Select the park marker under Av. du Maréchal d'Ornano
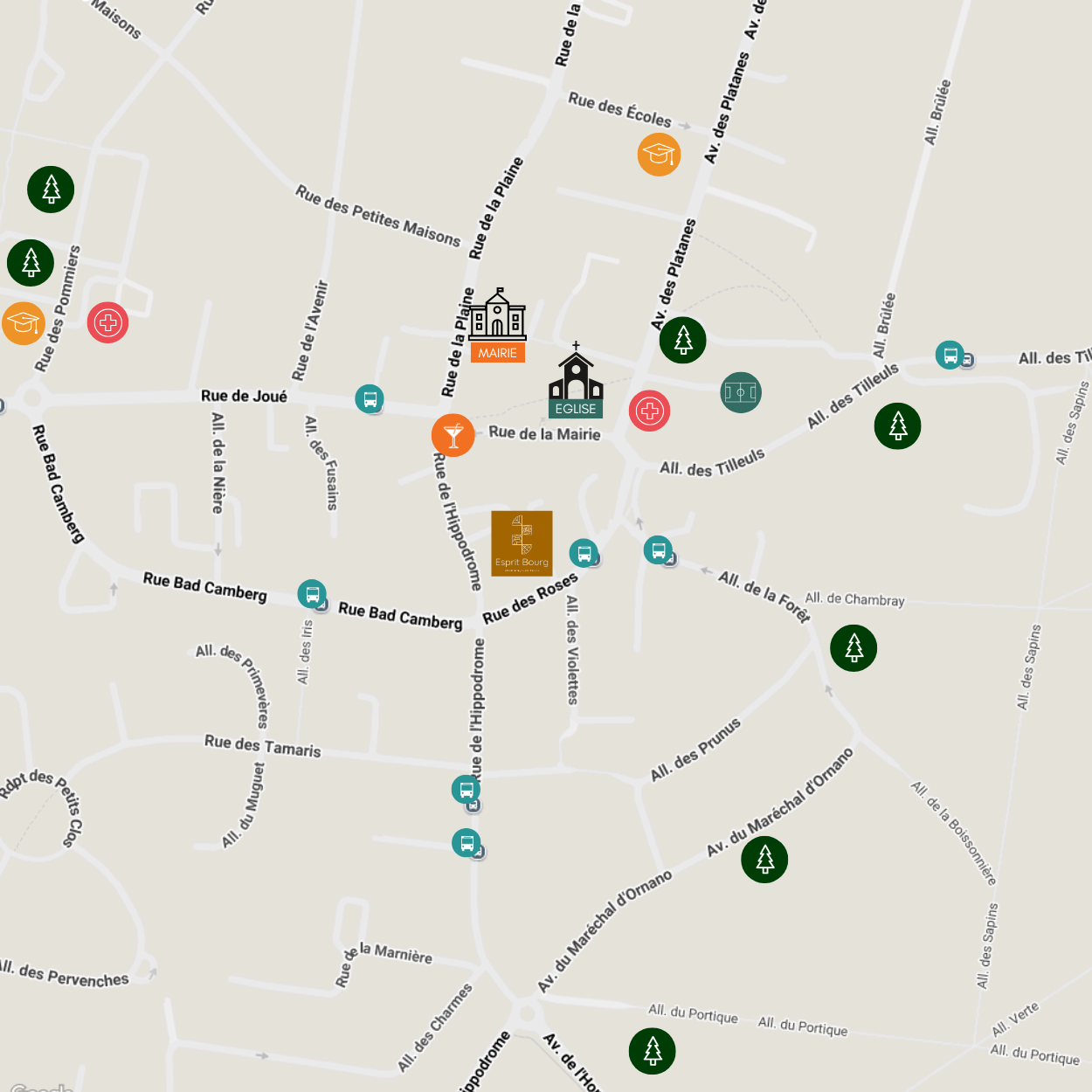Image resolution: width=1092 pixels, height=1092 pixels. (x=764, y=859)
